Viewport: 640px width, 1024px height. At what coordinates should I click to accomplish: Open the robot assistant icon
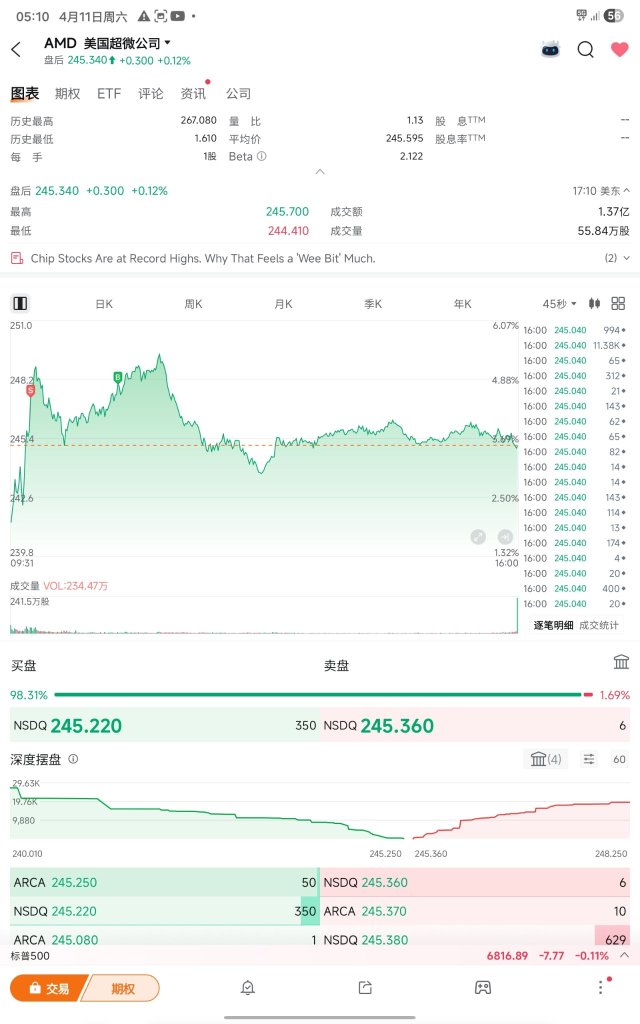click(551, 50)
